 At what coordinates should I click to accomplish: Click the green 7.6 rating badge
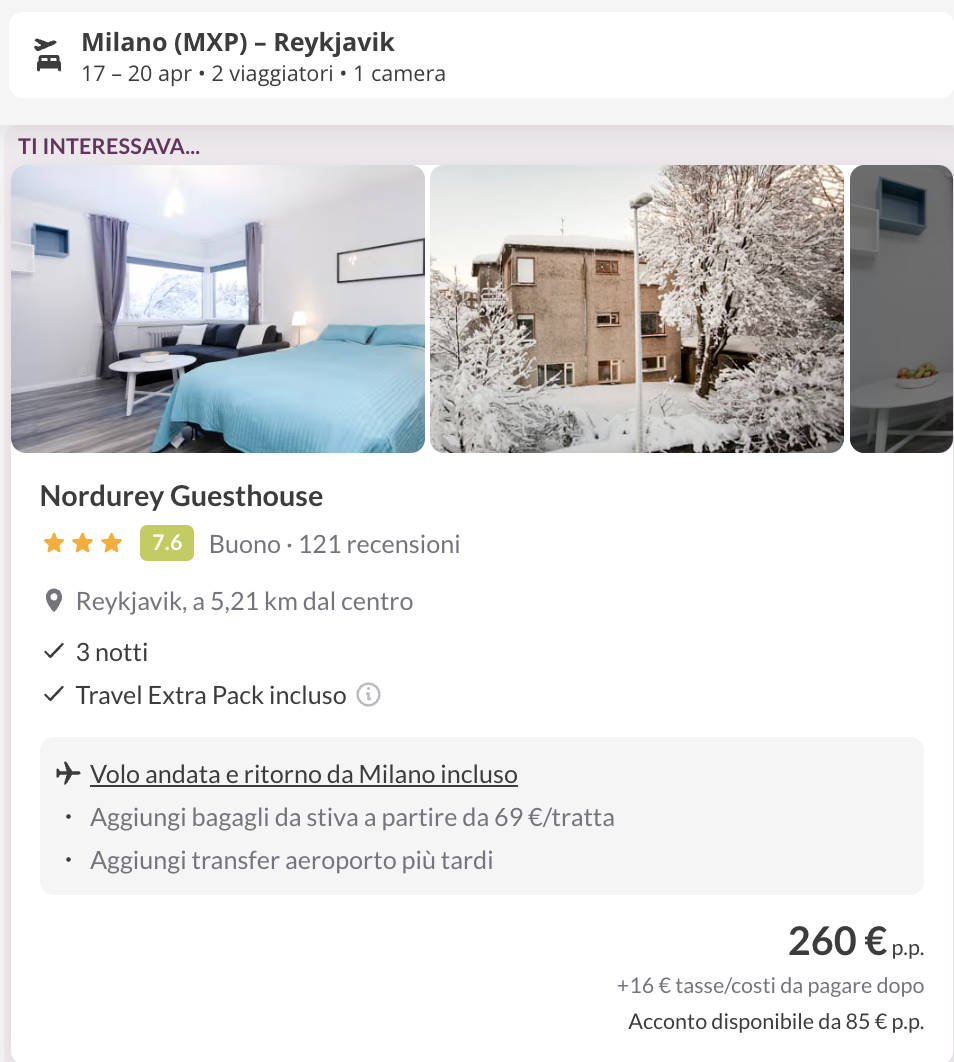pyautogui.click(x=167, y=543)
